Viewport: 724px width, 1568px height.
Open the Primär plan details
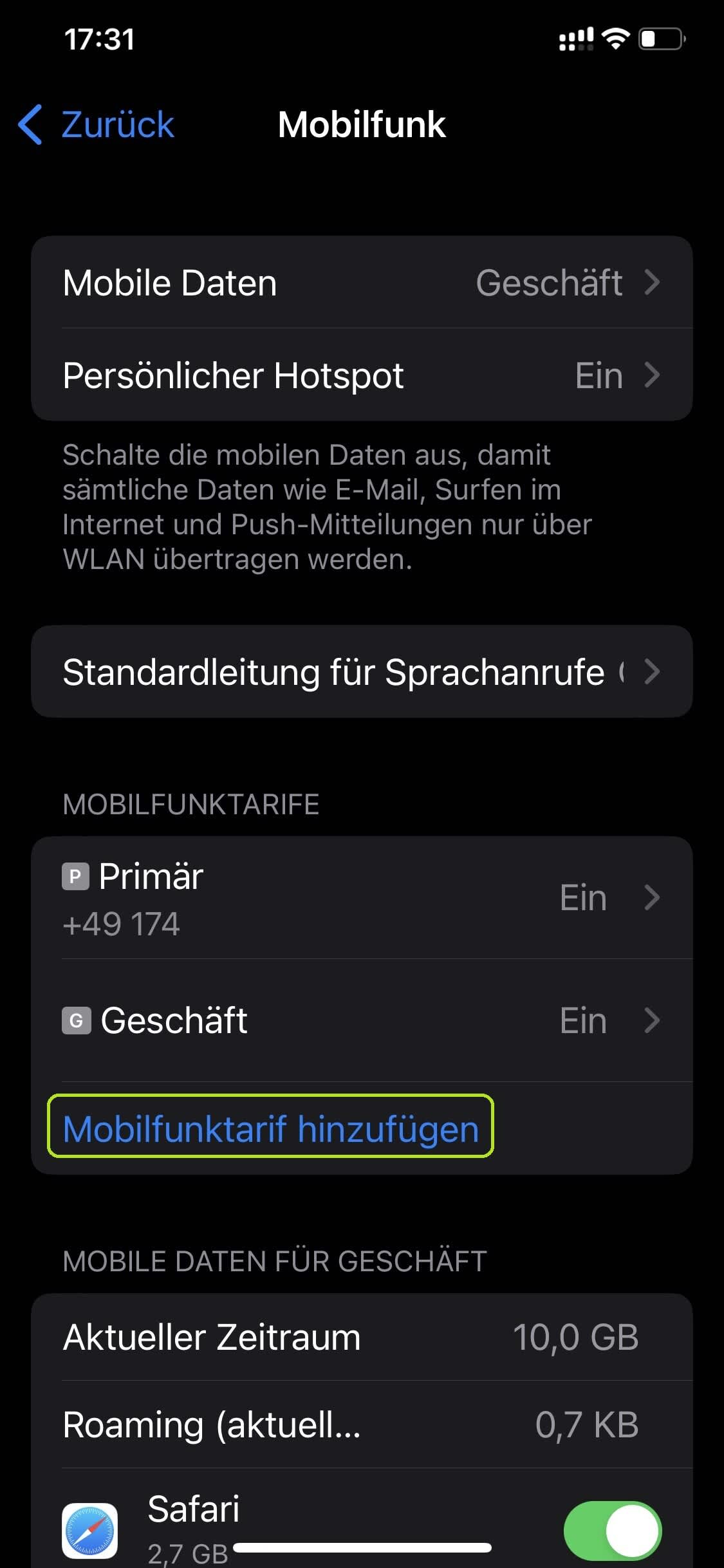pos(362,898)
